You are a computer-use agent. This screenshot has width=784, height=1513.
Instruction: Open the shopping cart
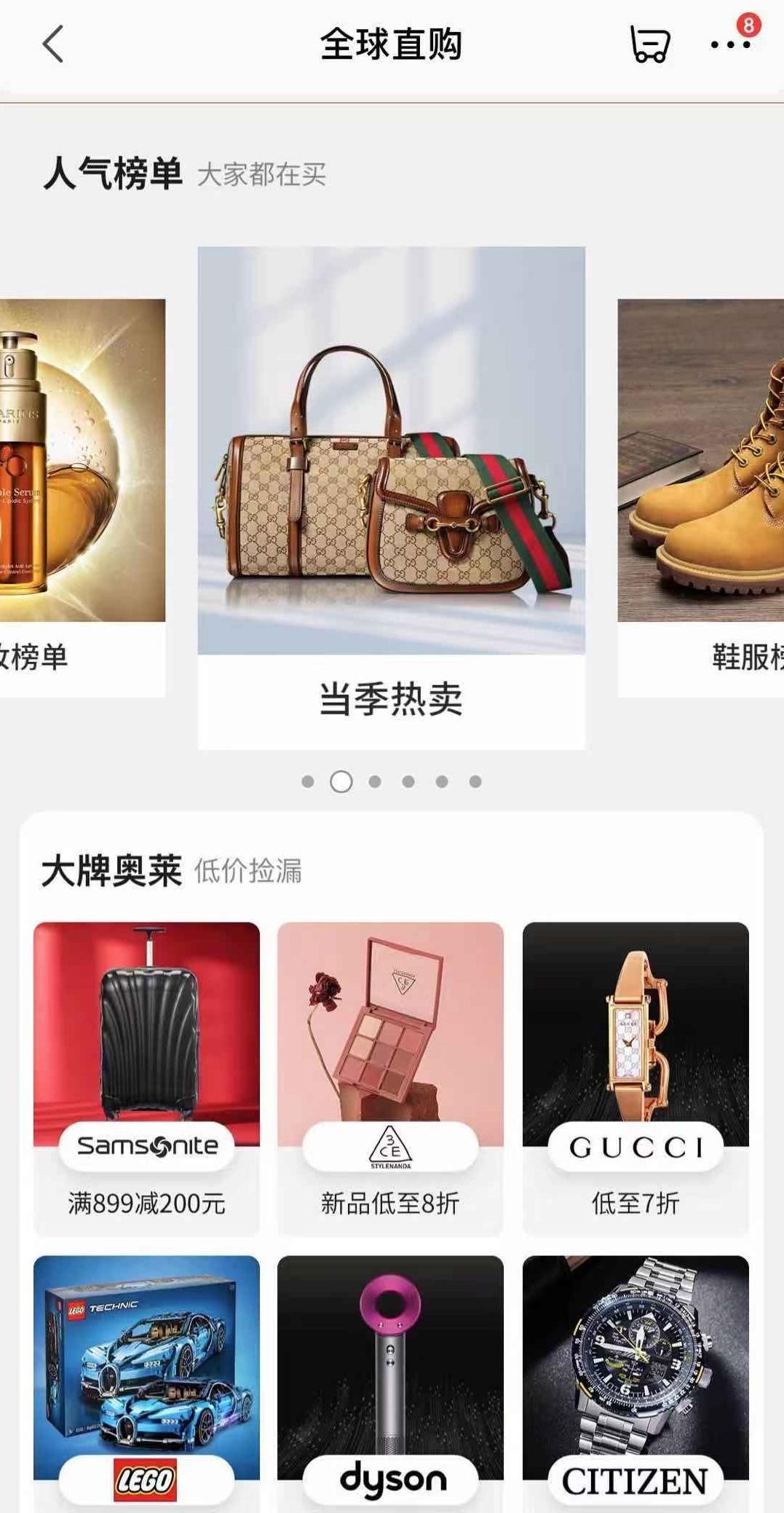pyautogui.click(x=649, y=44)
